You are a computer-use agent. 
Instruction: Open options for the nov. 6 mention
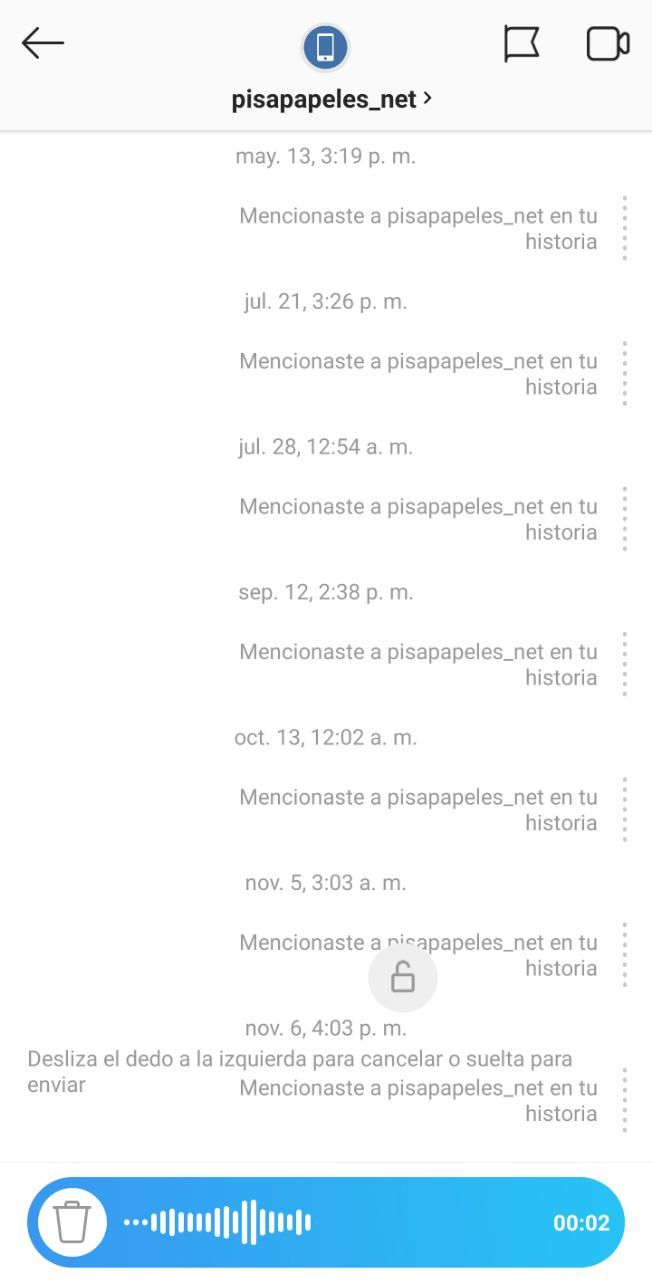[625, 1100]
